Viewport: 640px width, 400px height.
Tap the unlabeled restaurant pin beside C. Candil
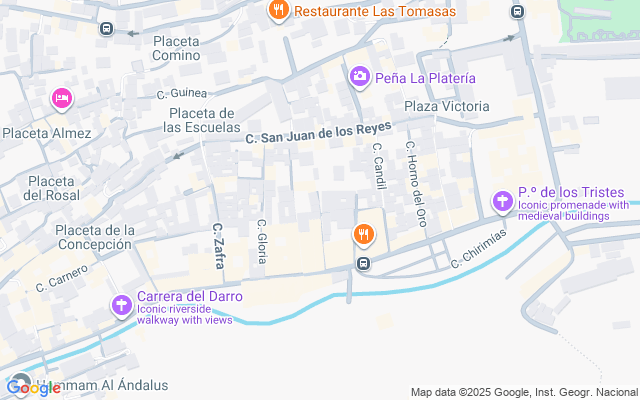[x=363, y=236]
